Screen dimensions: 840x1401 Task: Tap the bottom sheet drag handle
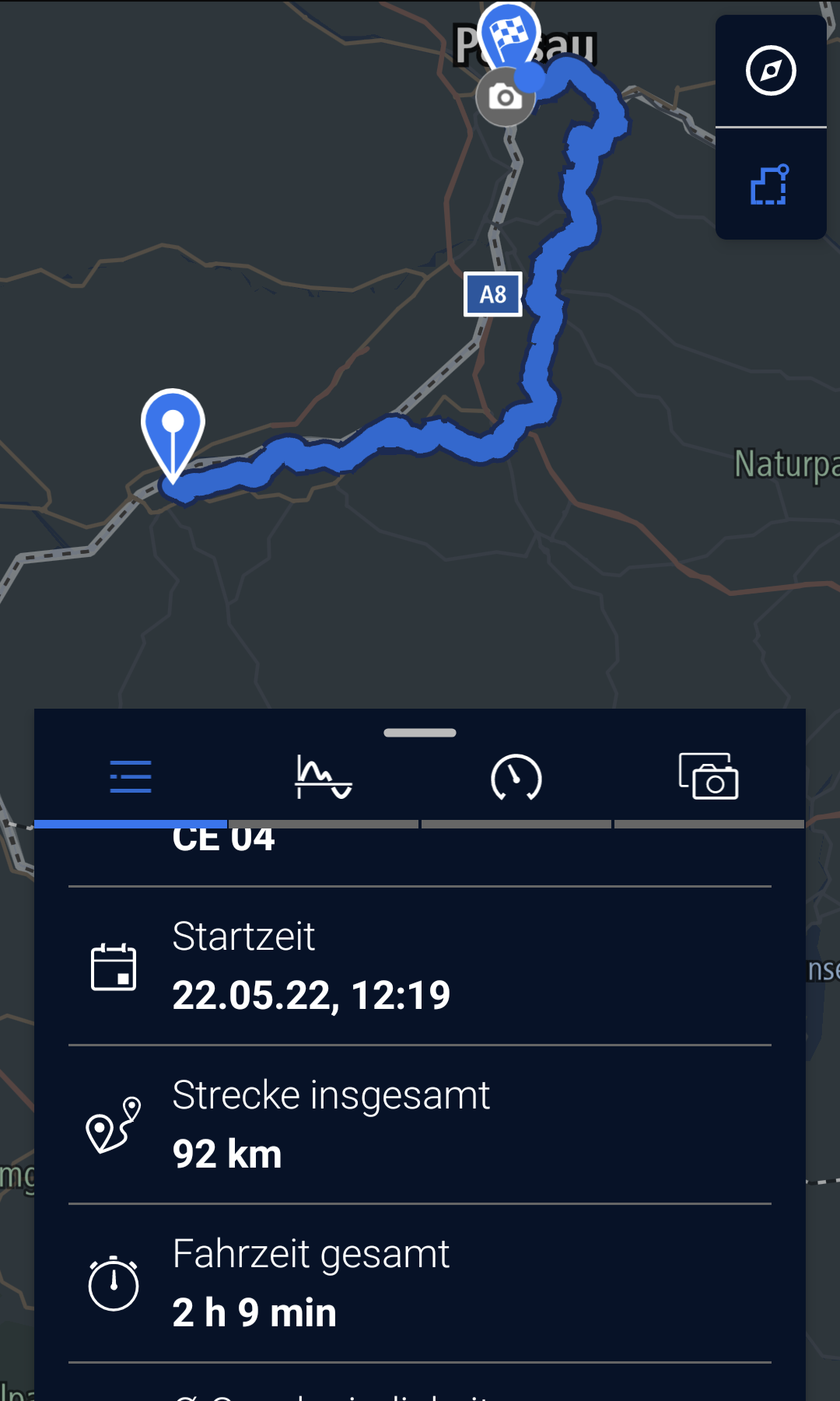pyautogui.click(x=420, y=733)
